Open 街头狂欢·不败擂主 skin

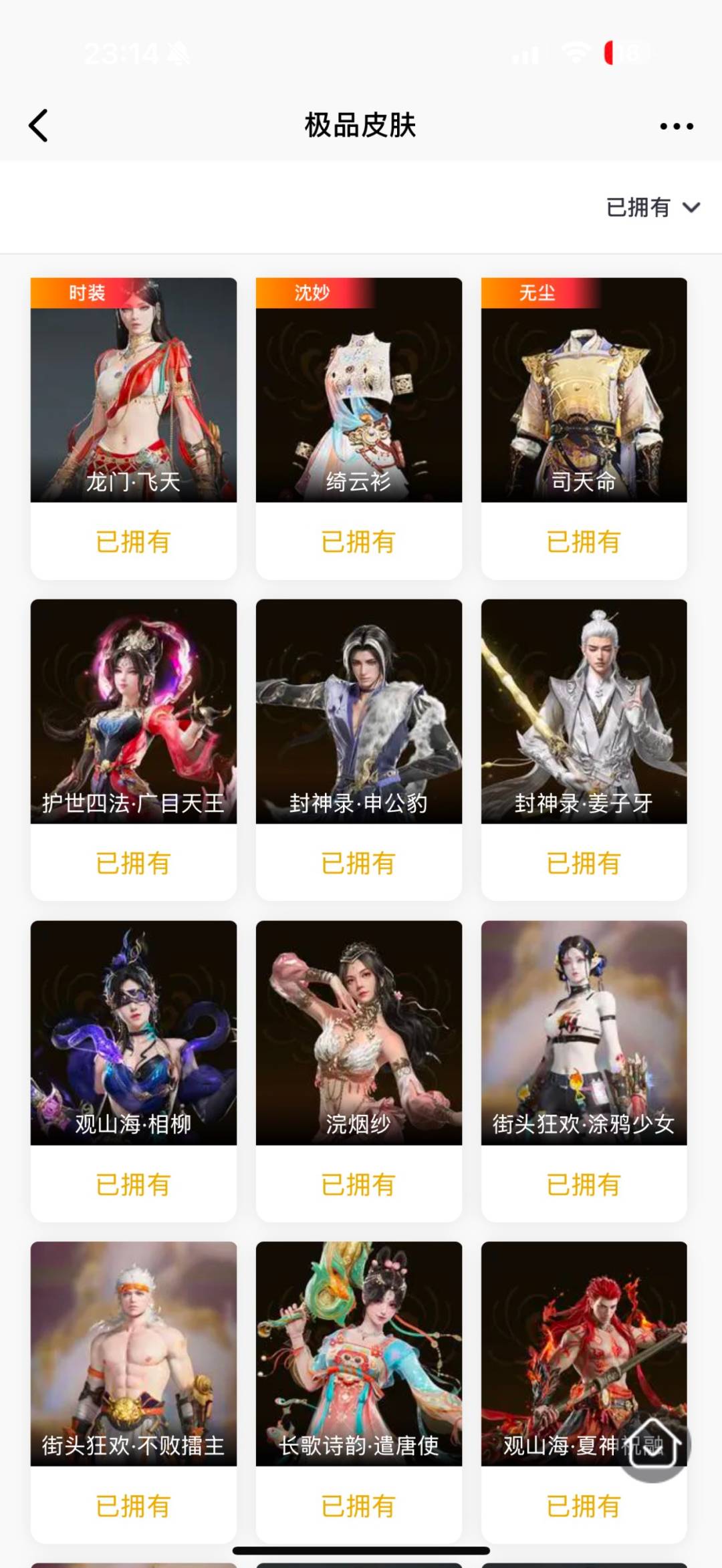click(134, 1353)
